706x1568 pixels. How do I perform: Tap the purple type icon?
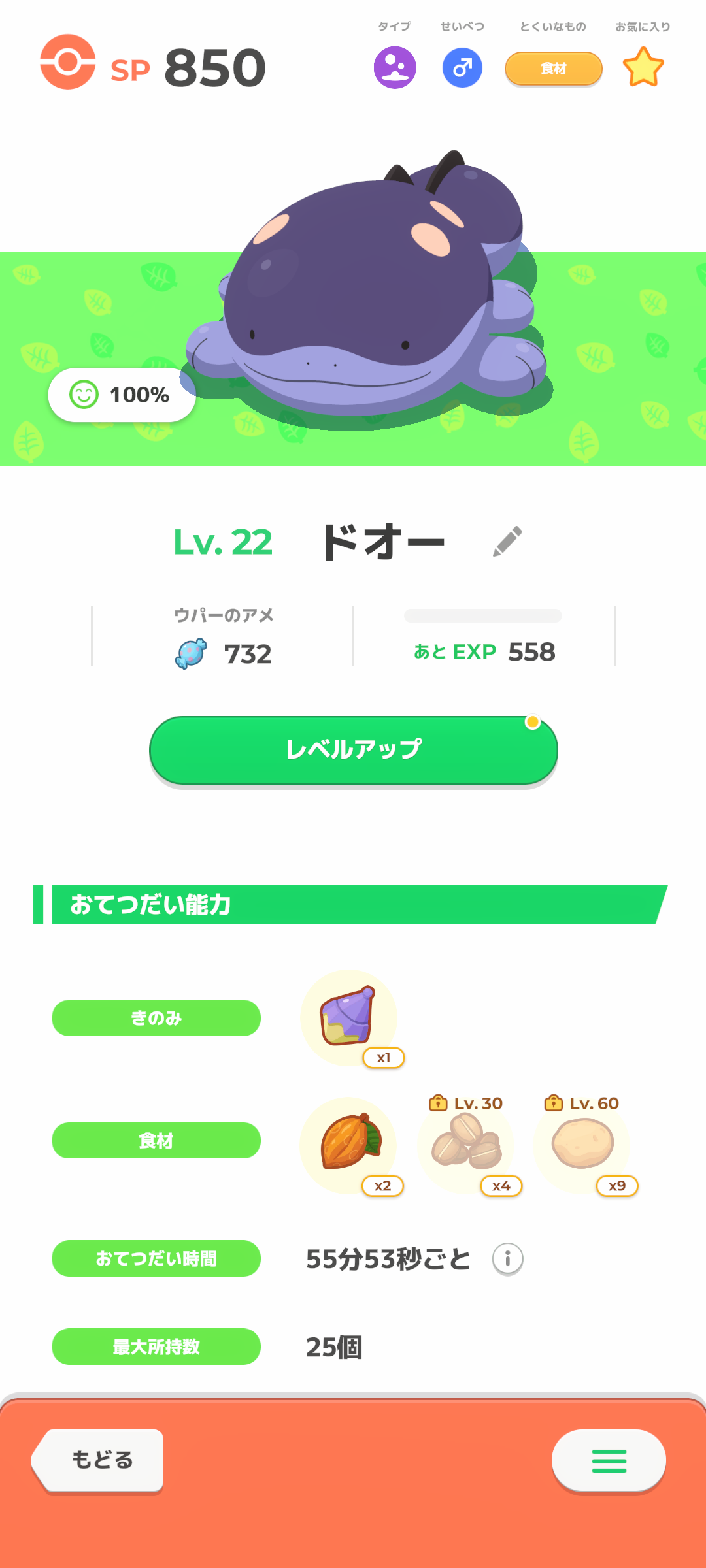click(395, 67)
